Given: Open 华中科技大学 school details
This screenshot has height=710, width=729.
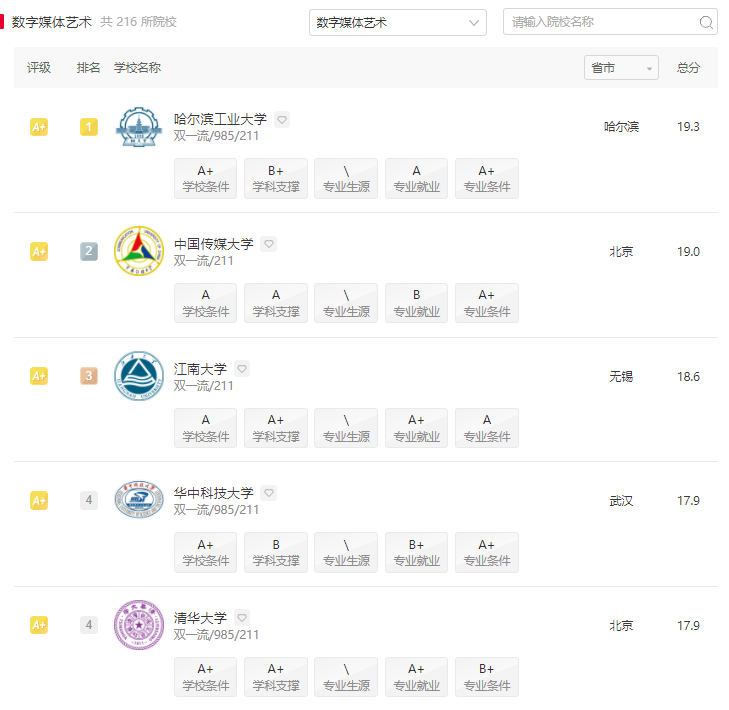Looking at the screenshot, I should [213, 493].
